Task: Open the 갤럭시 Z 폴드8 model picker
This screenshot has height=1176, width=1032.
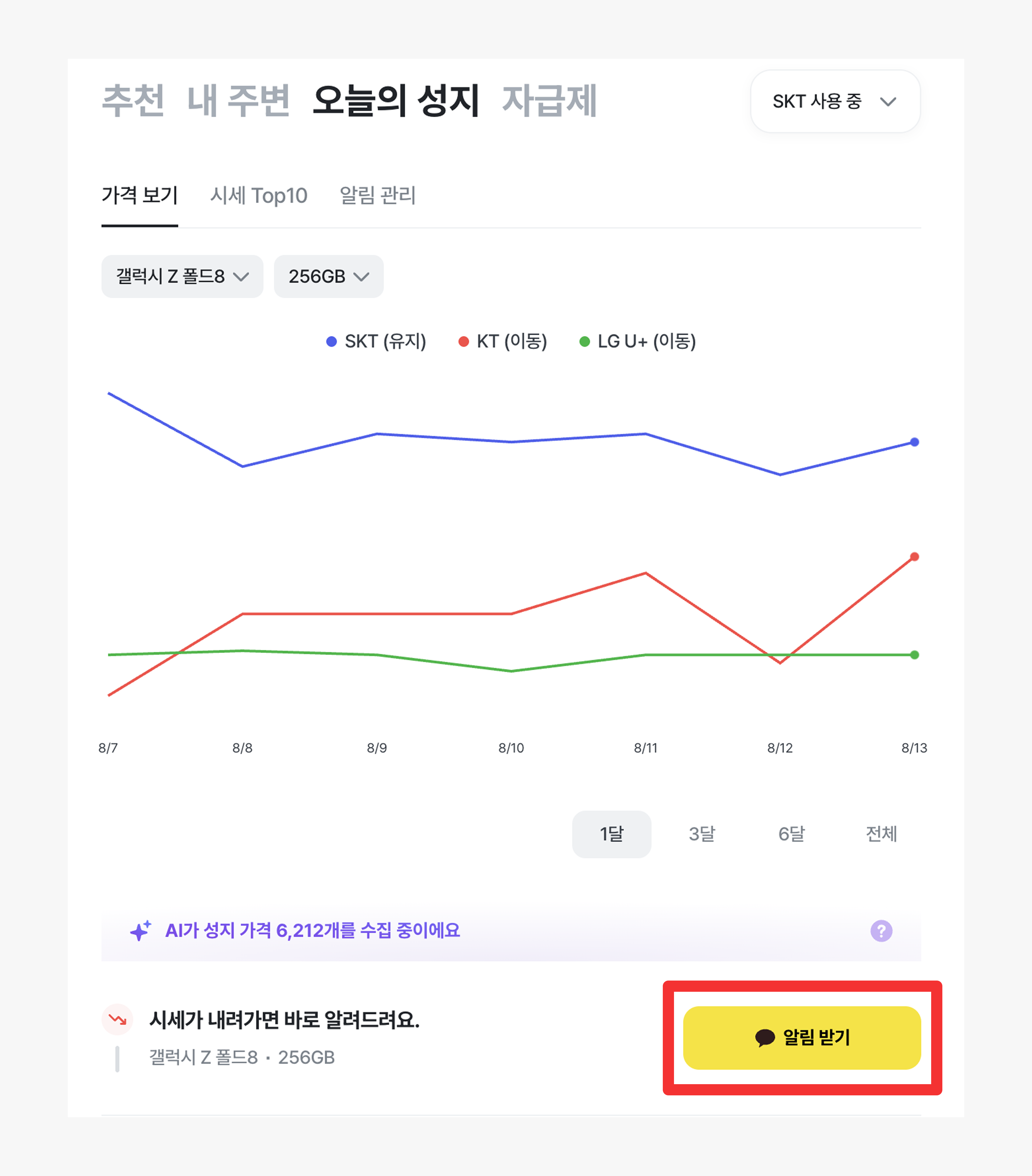Action: [182, 276]
